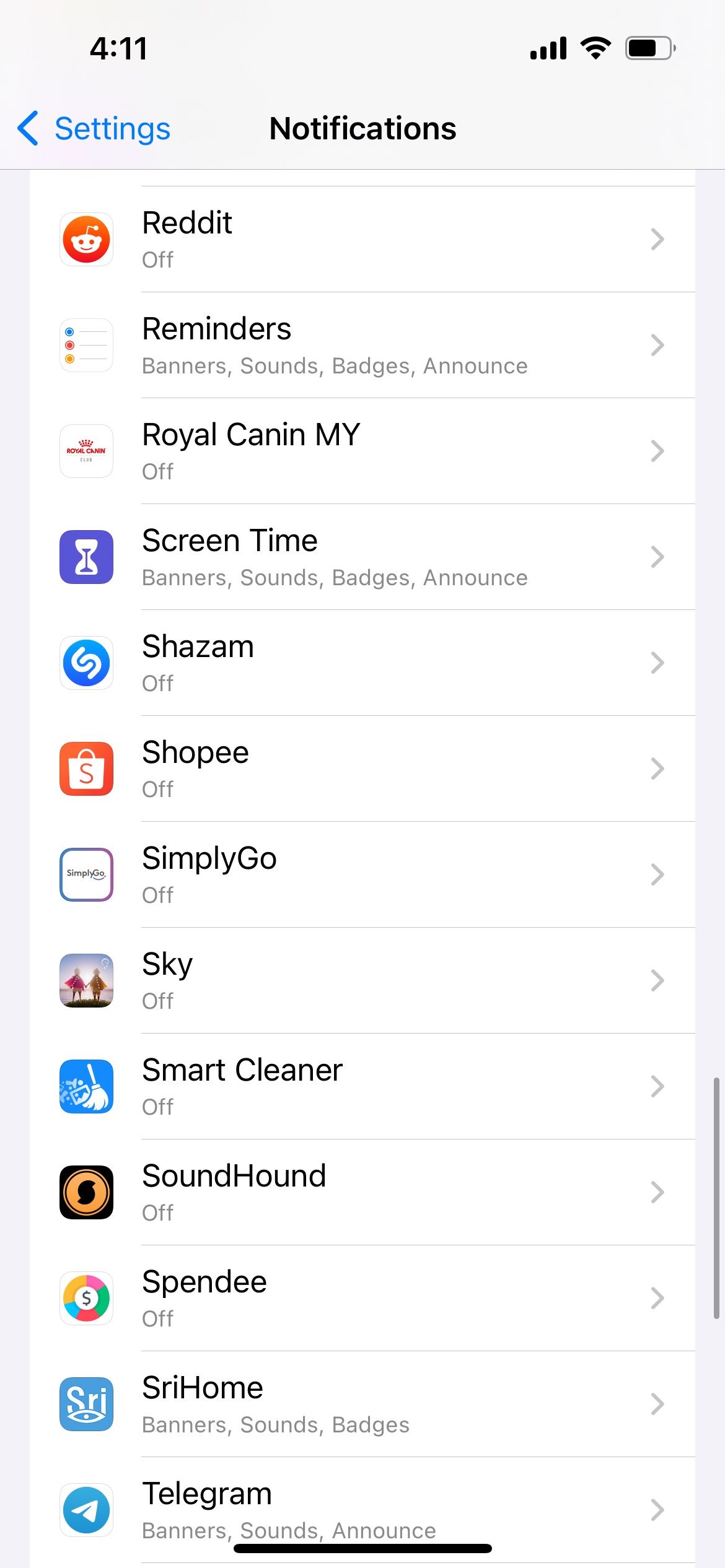Screen dimensions: 725x1568
Task: Expand the Reminders row chevron
Action: 657,346
